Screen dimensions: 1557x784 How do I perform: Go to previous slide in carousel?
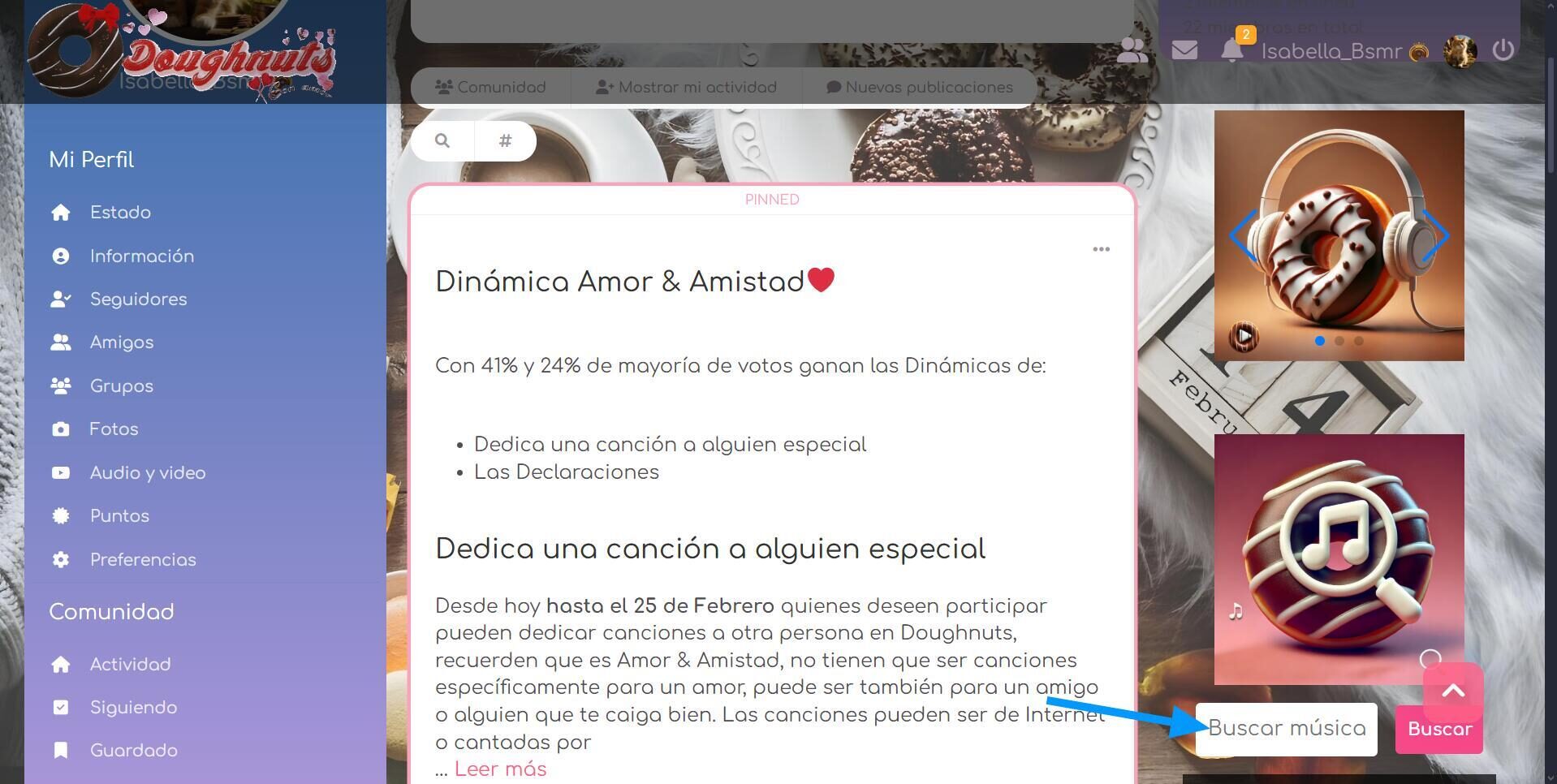(1242, 235)
